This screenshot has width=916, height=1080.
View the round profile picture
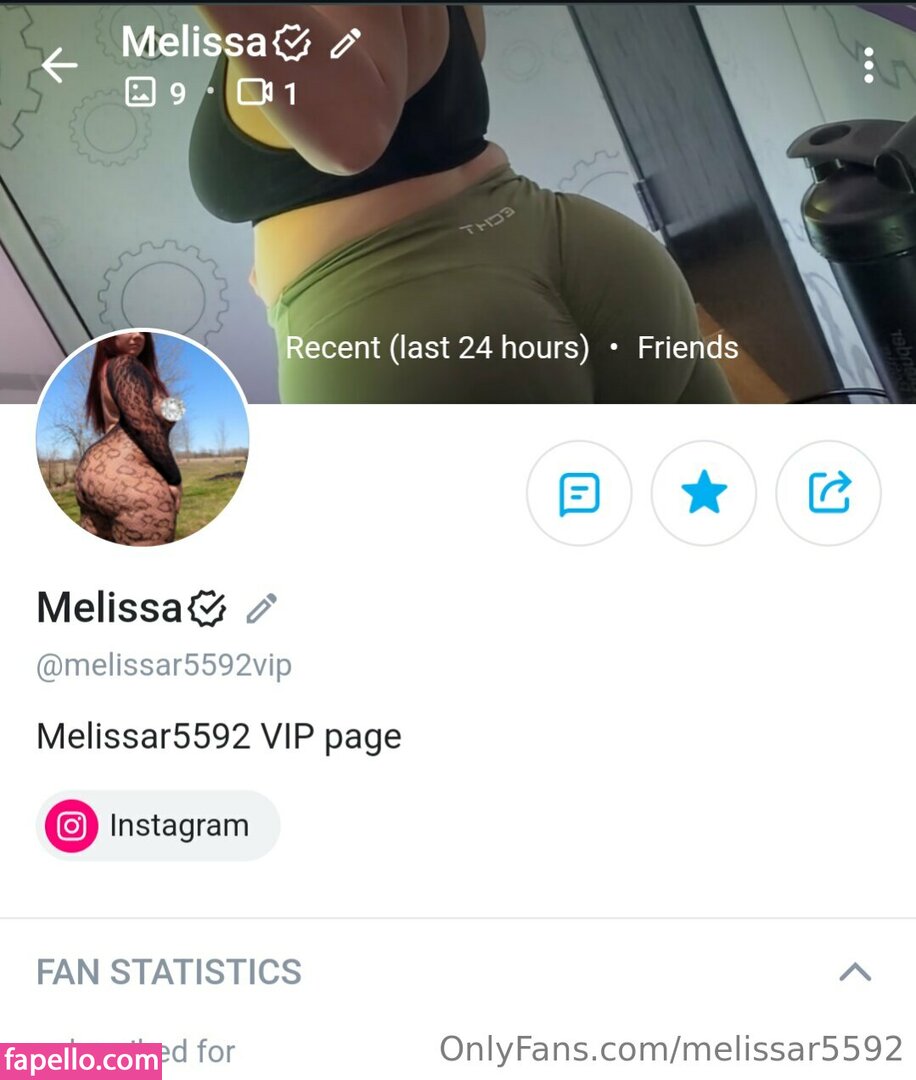142,438
